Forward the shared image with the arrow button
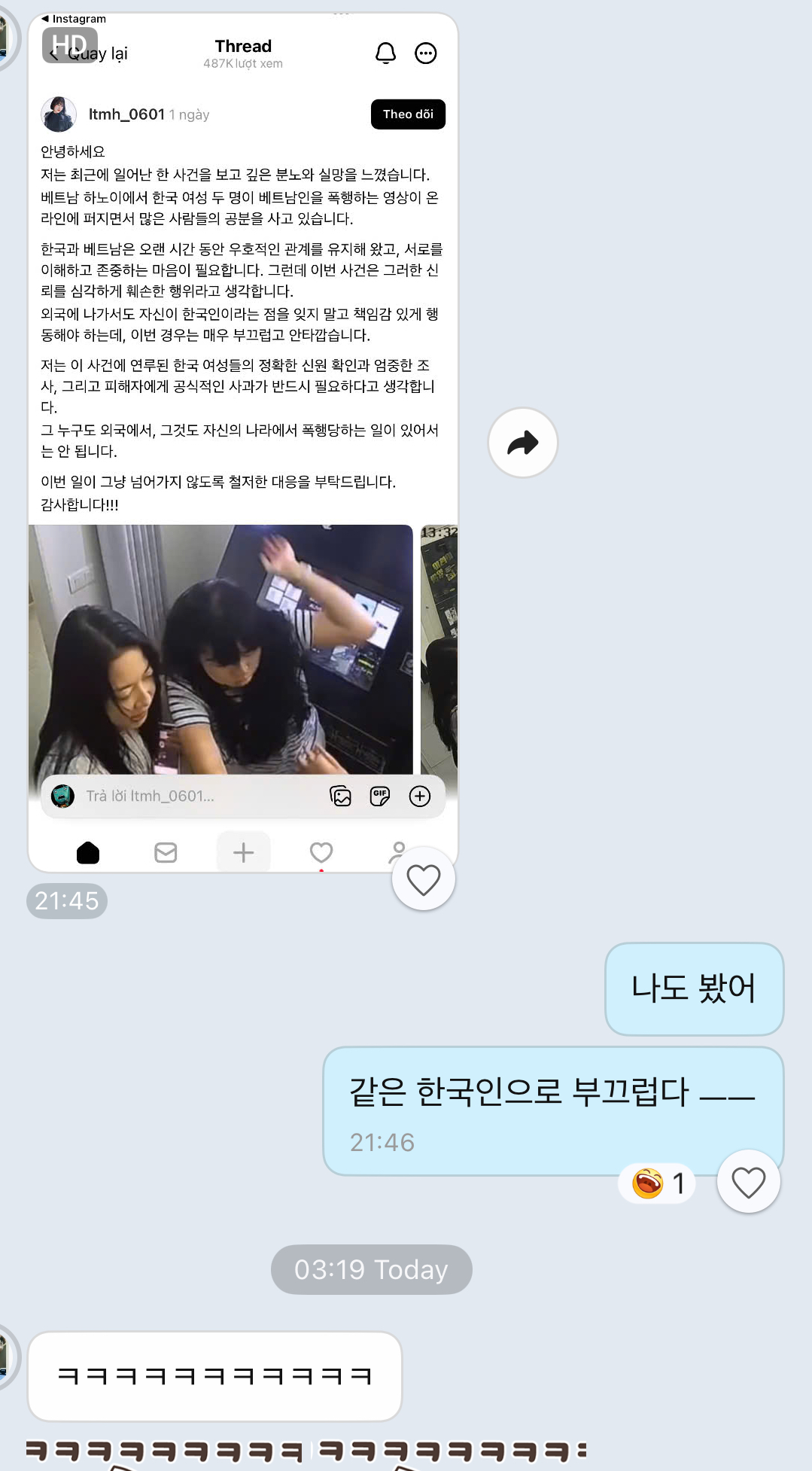Screen dimensions: 812x1471 522,443
